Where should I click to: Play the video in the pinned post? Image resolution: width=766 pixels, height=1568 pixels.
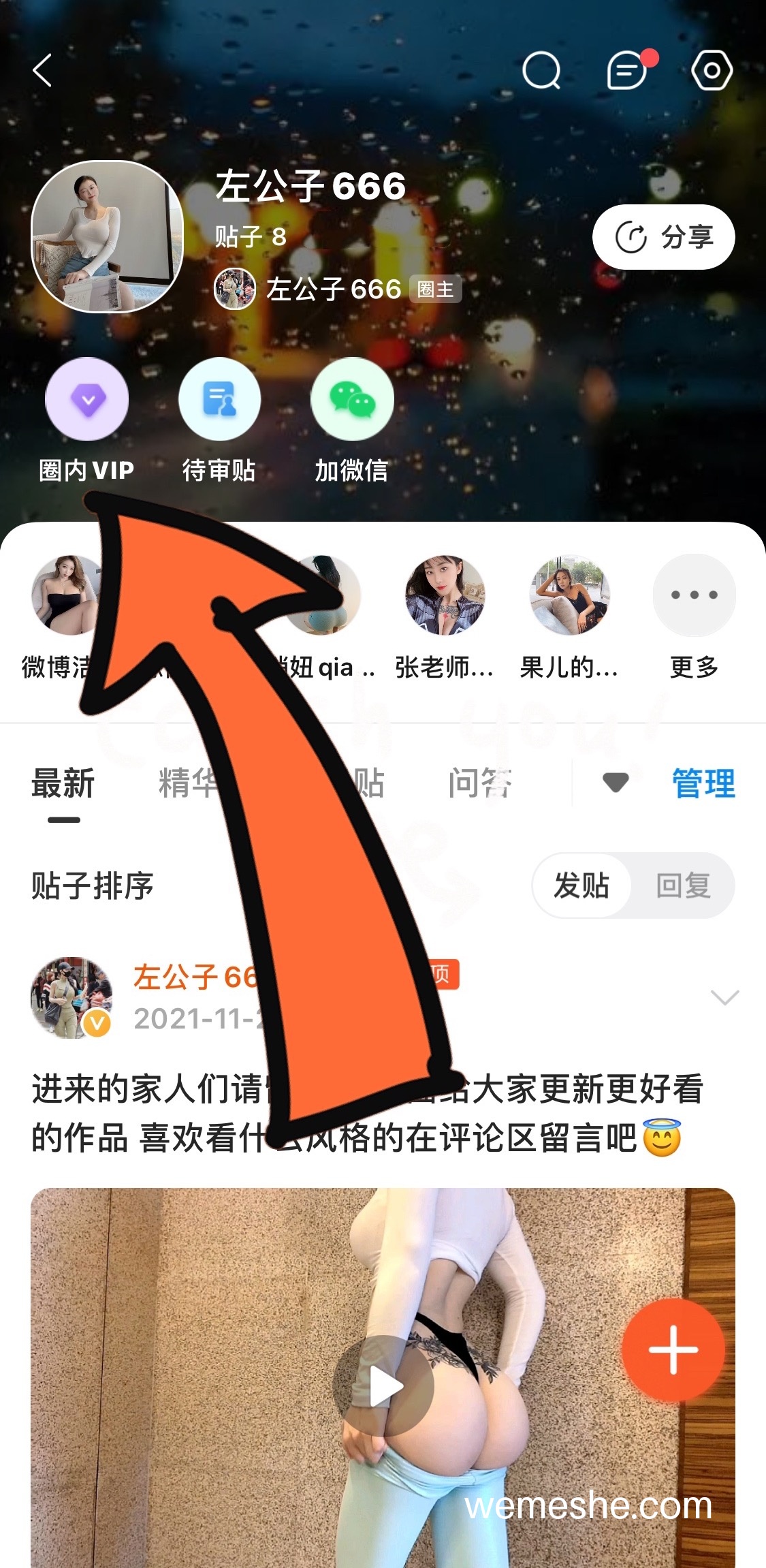(383, 1386)
